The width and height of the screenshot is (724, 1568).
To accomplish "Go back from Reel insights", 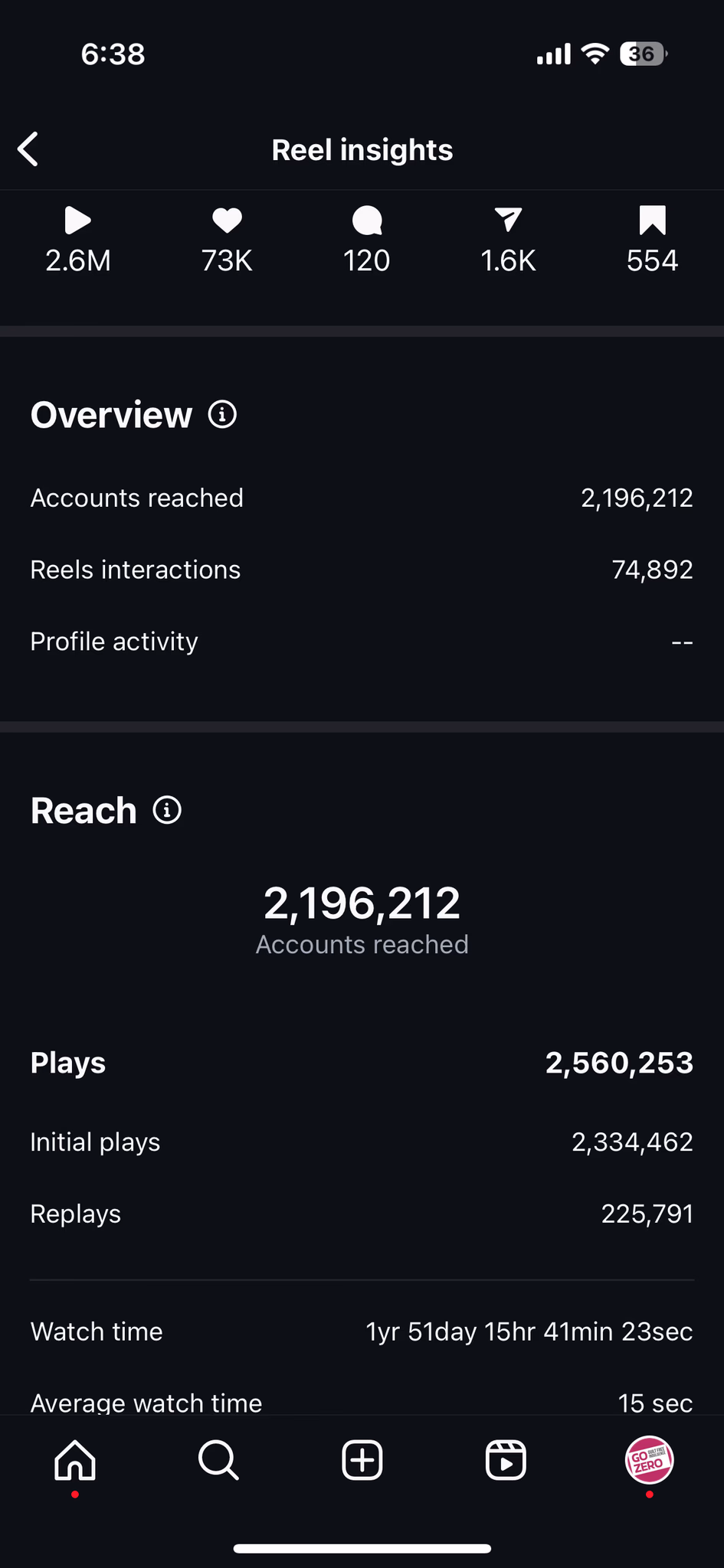I will pyautogui.click(x=28, y=149).
